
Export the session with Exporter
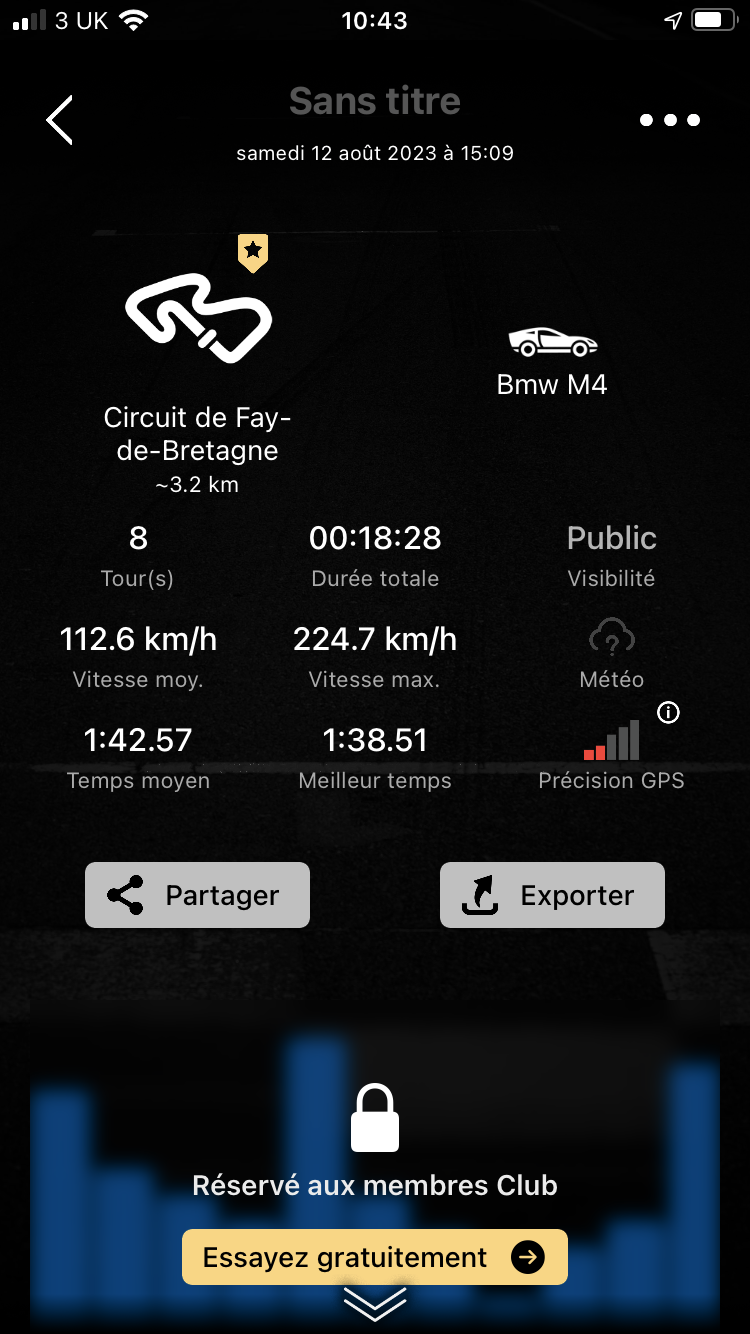click(x=552, y=895)
